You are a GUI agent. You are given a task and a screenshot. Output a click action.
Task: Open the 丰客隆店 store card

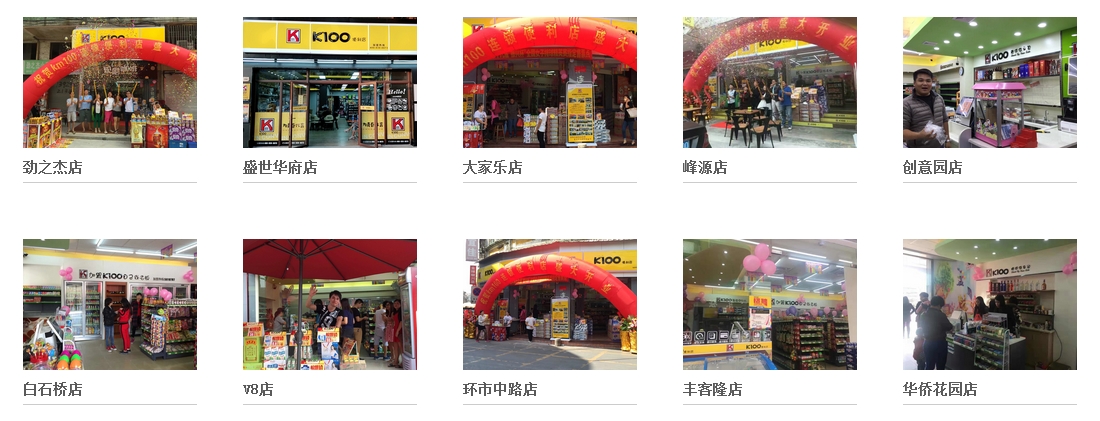point(770,305)
